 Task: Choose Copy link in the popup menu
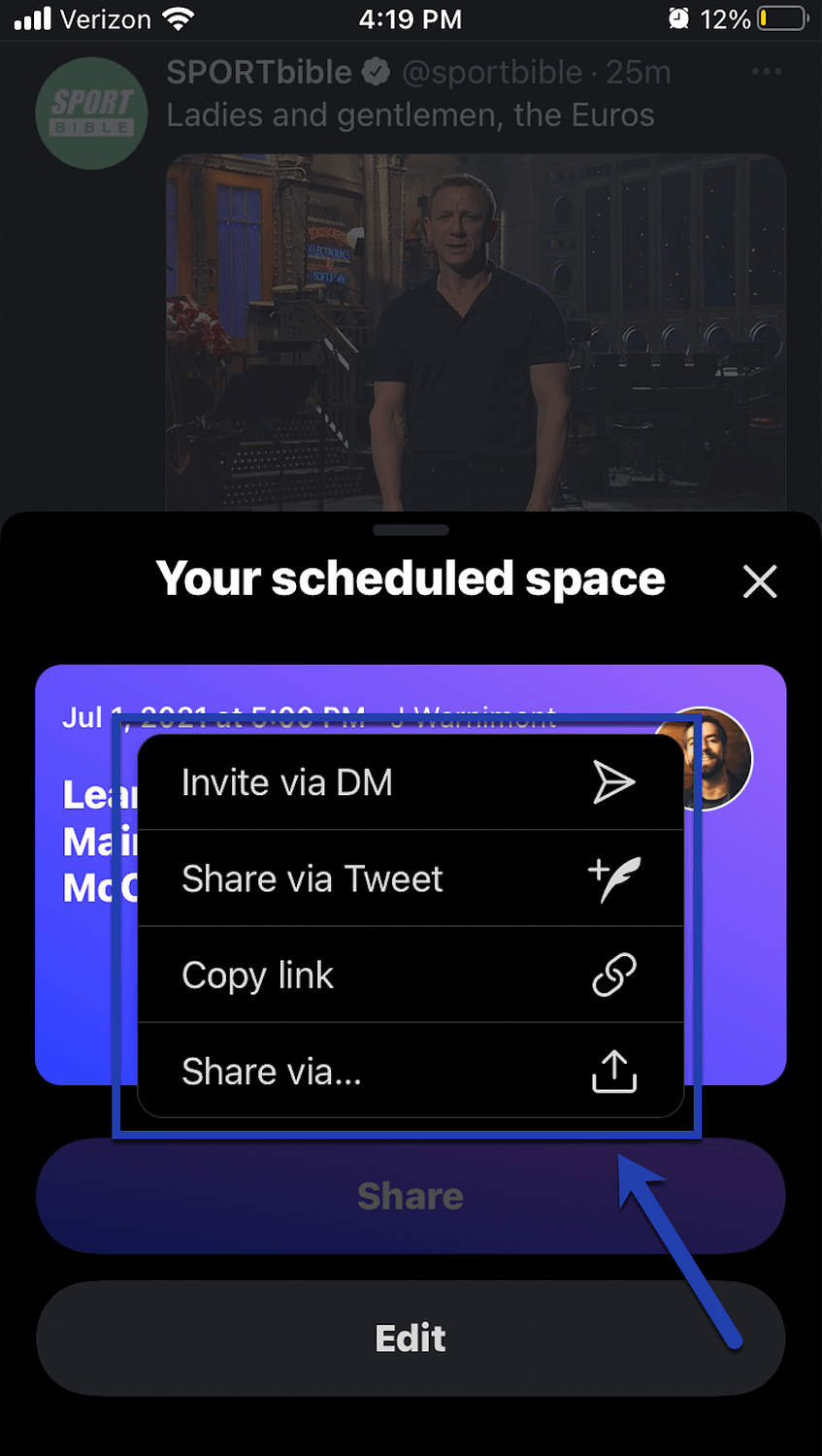pos(257,975)
